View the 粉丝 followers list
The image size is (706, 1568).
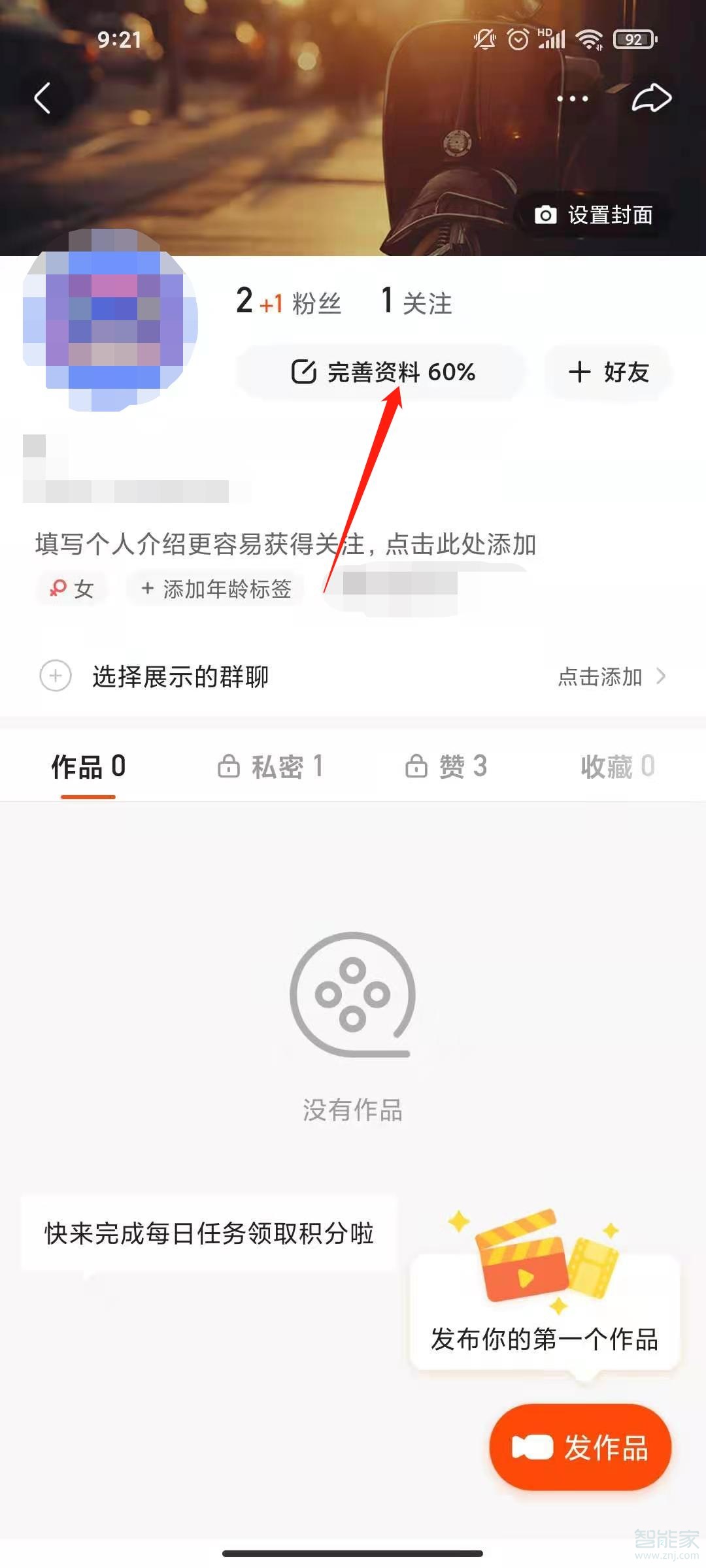[x=289, y=302]
